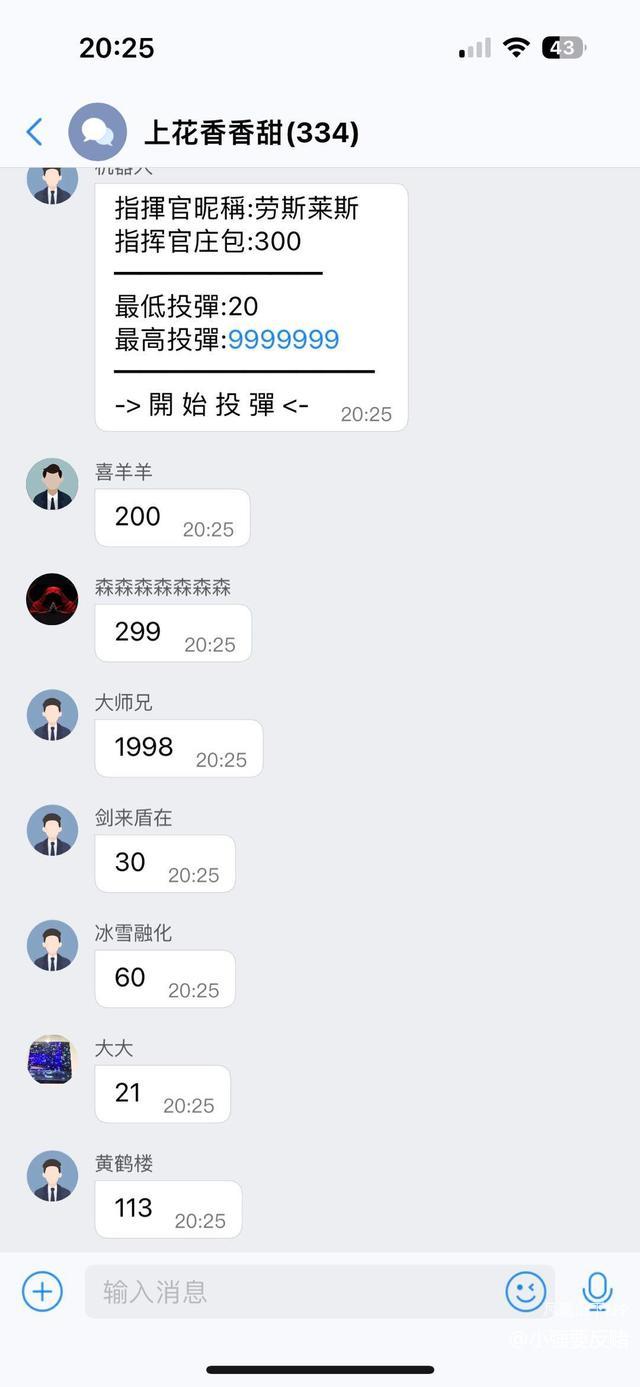View 大师兄's profile avatar
The image size is (640, 1387).
click(52, 715)
